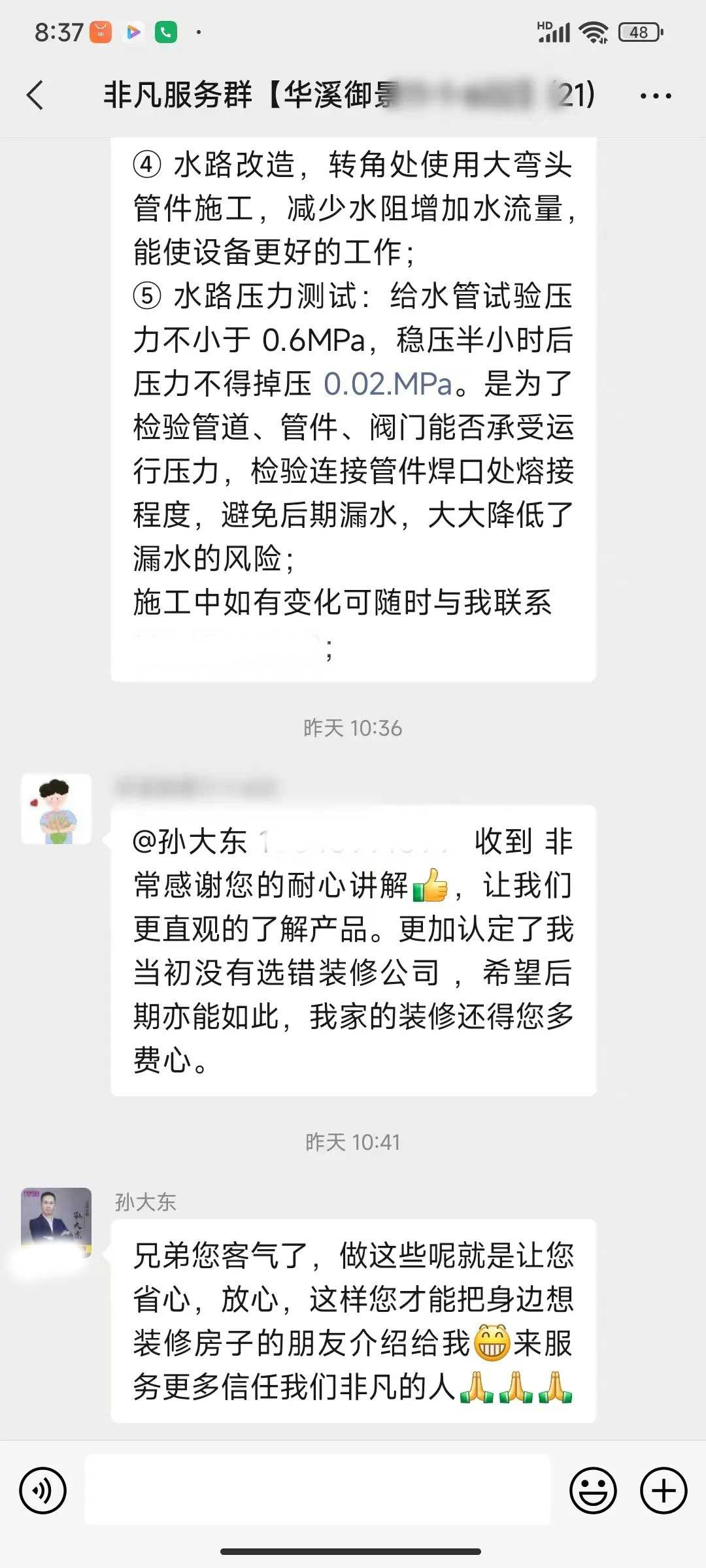The image size is (706, 1568).
Task: Open the group chat overflow menu
Action: [x=655, y=96]
